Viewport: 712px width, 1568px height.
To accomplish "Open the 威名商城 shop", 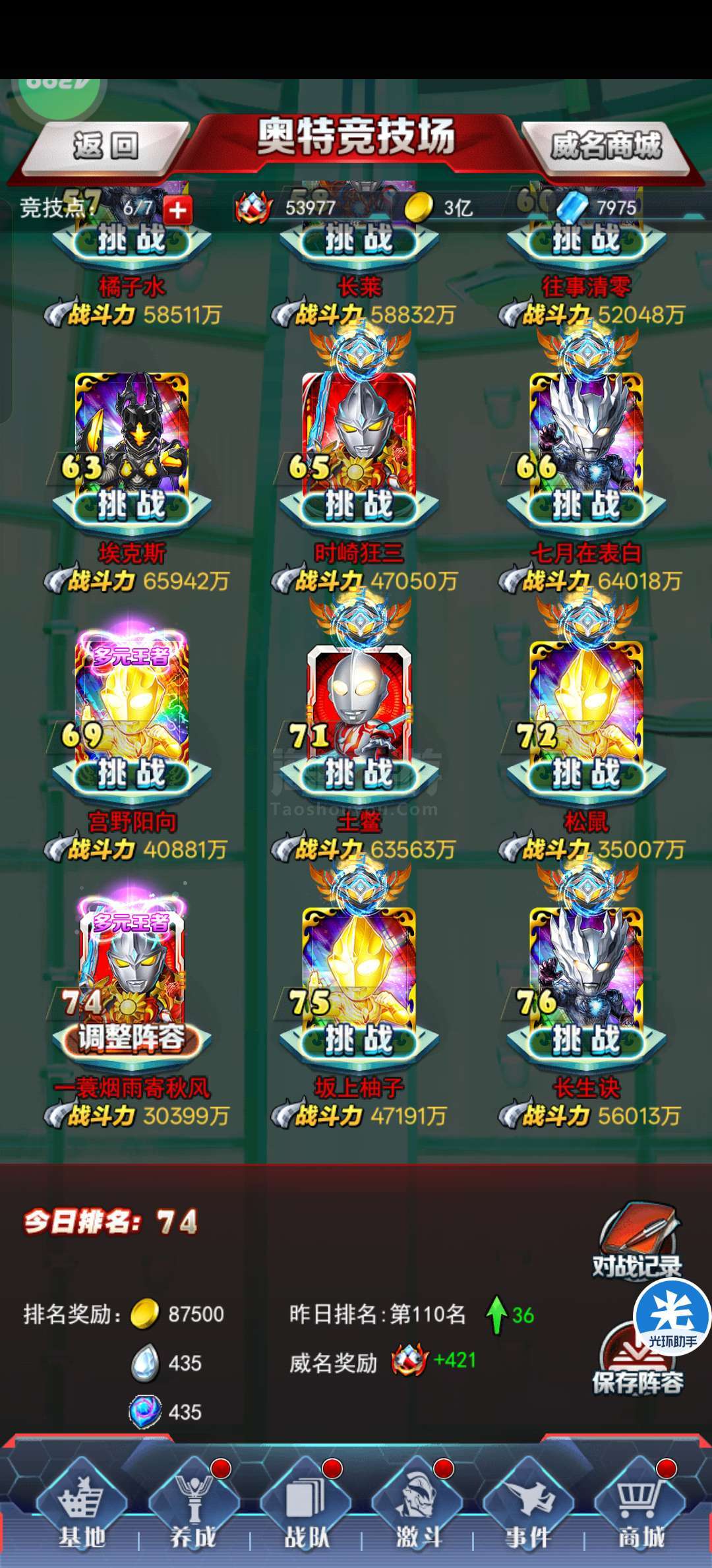I will (605, 145).
